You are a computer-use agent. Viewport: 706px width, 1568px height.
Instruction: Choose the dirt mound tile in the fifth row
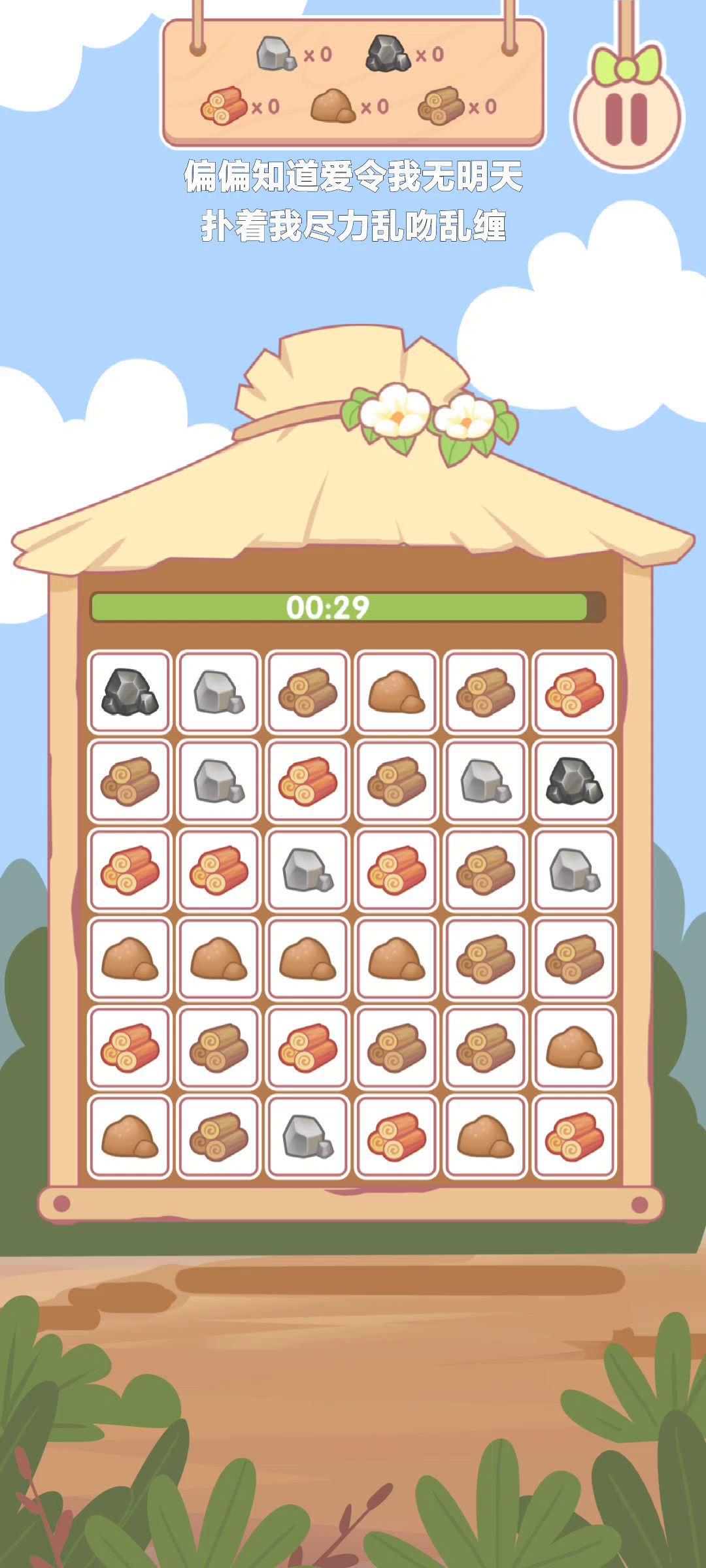tap(574, 1049)
